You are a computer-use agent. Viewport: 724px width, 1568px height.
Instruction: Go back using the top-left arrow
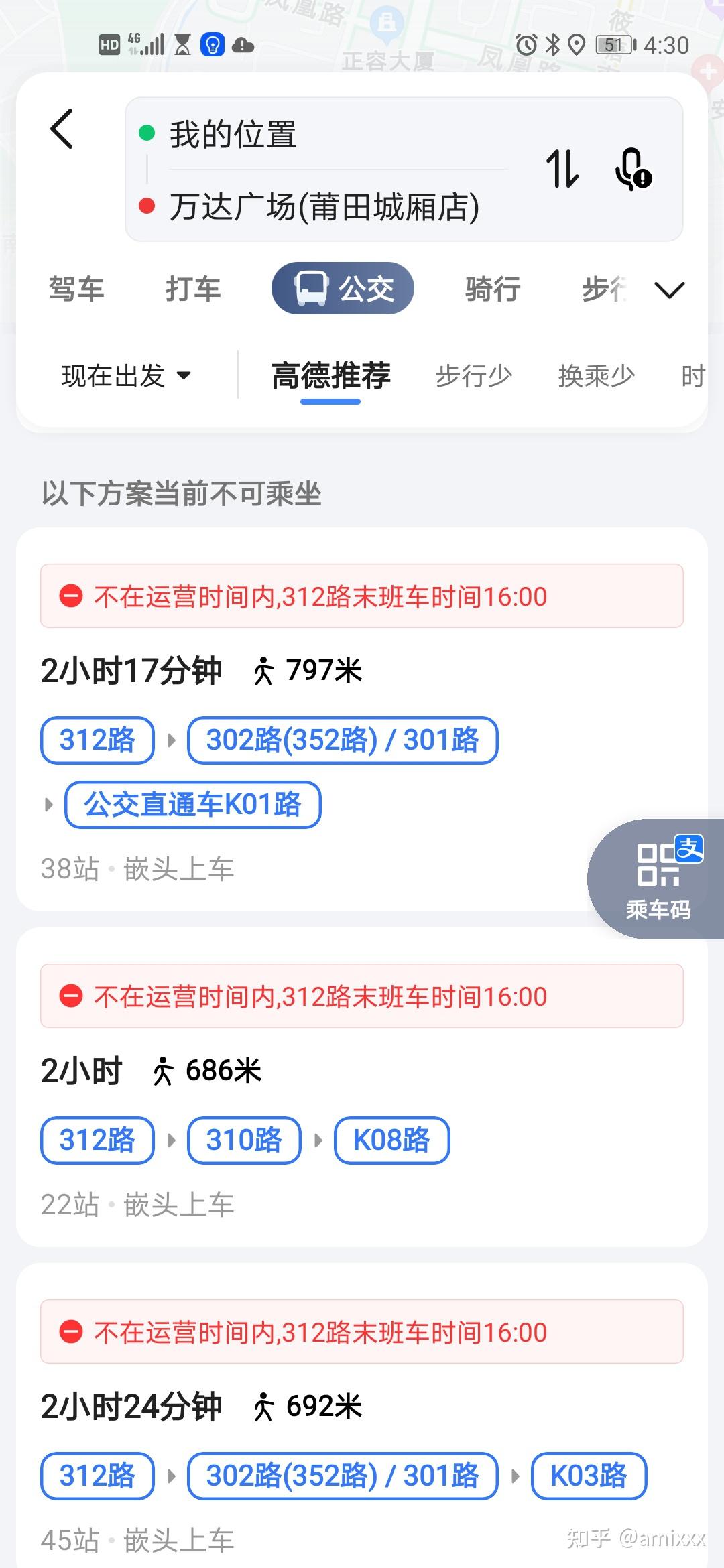pos(62,129)
